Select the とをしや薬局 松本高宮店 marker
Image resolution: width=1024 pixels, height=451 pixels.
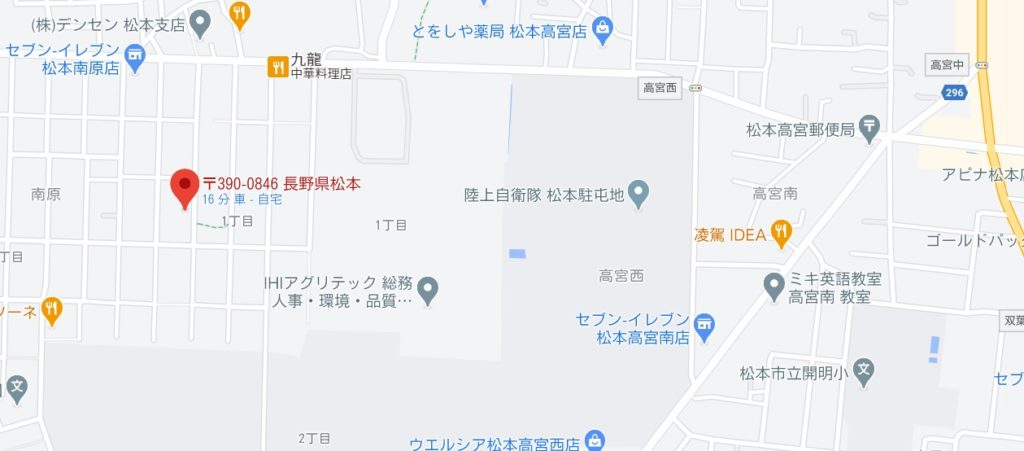603,29
